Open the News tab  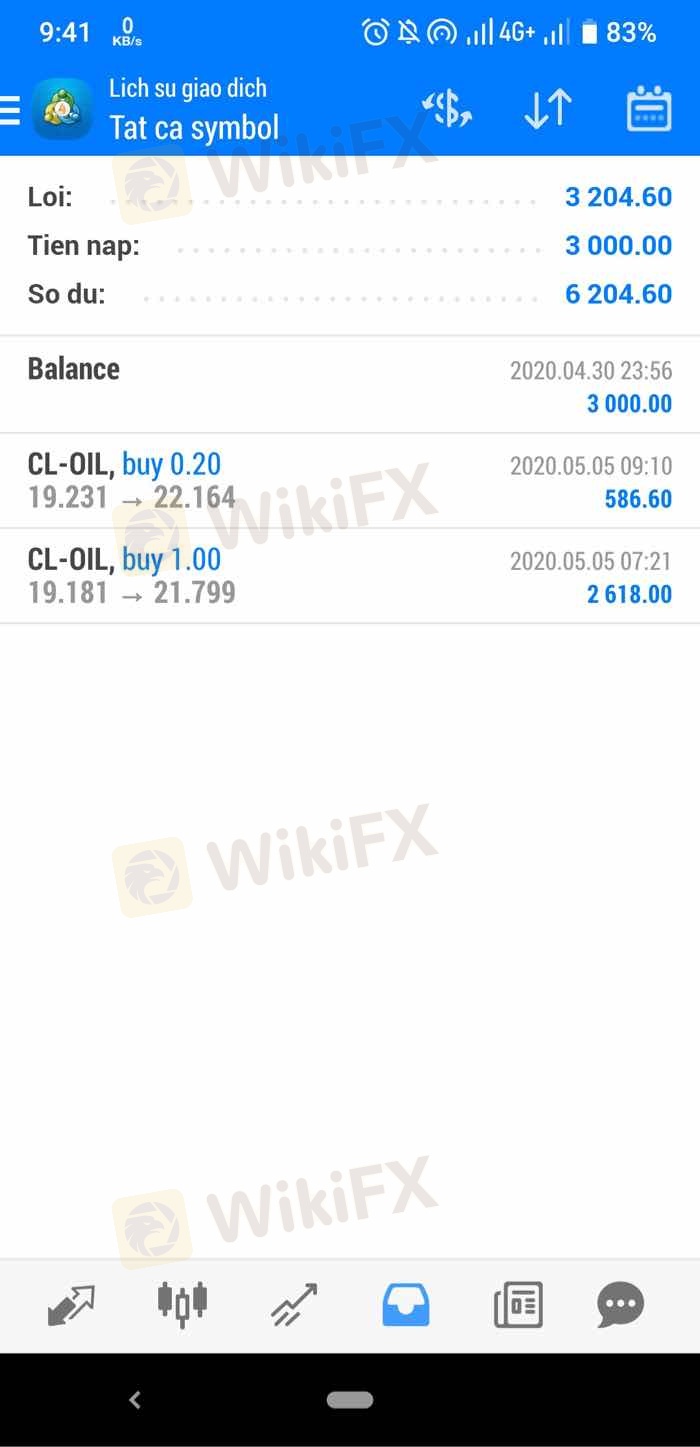tap(518, 1305)
